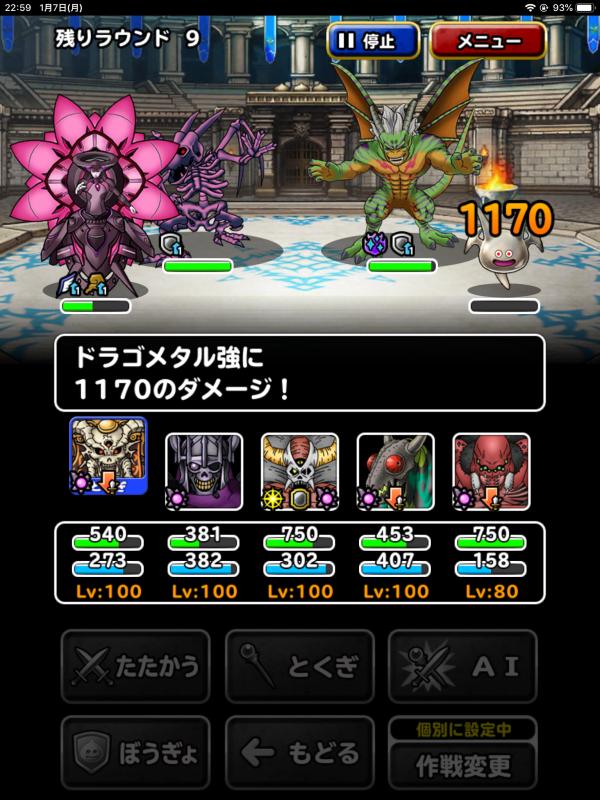Switch battle control to AI
Image resolution: width=600 pixels, height=800 pixels.
coord(462,666)
